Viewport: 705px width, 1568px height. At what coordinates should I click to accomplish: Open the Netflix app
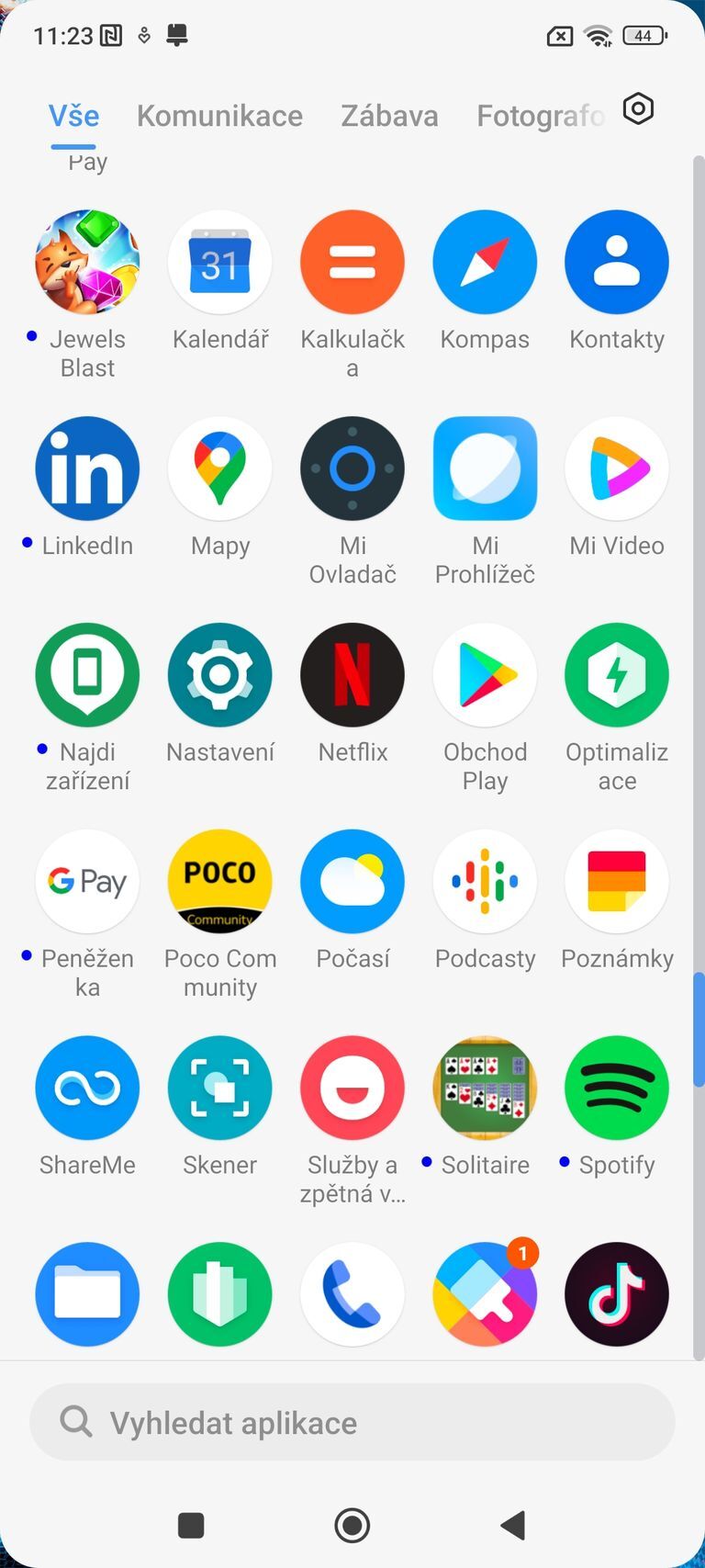click(x=352, y=675)
